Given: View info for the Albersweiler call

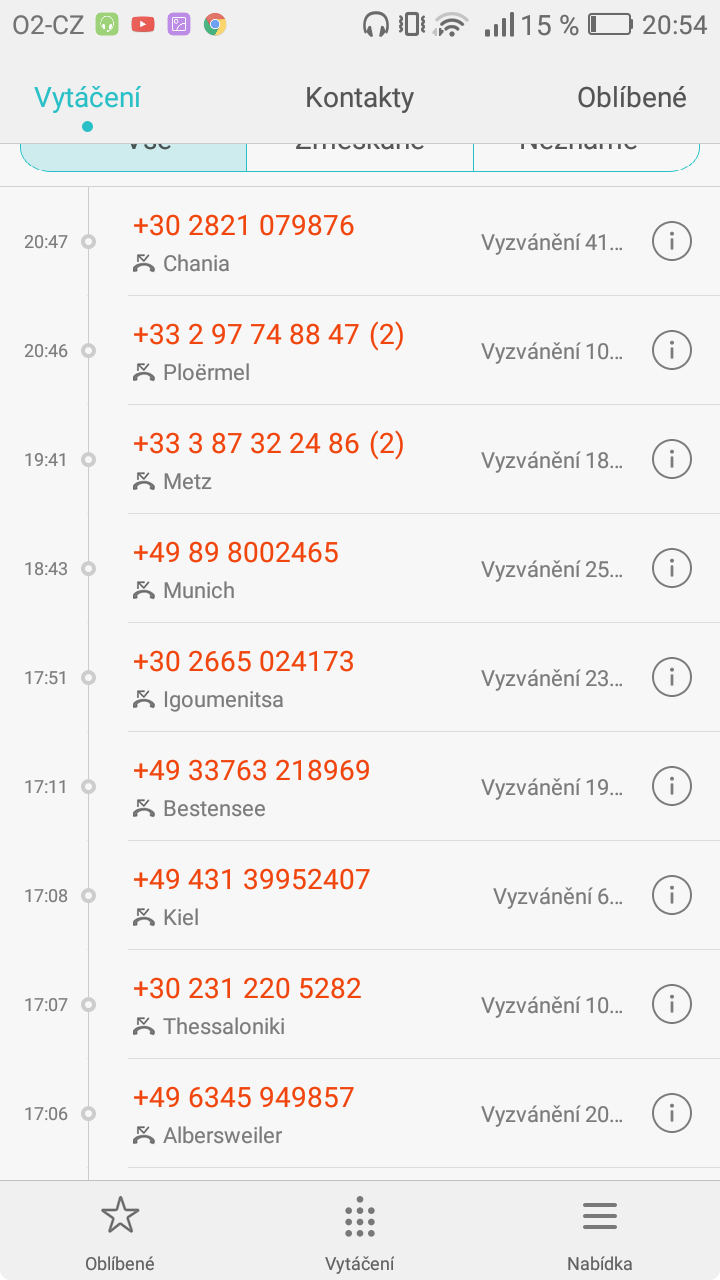Looking at the screenshot, I should coord(672,1114).
